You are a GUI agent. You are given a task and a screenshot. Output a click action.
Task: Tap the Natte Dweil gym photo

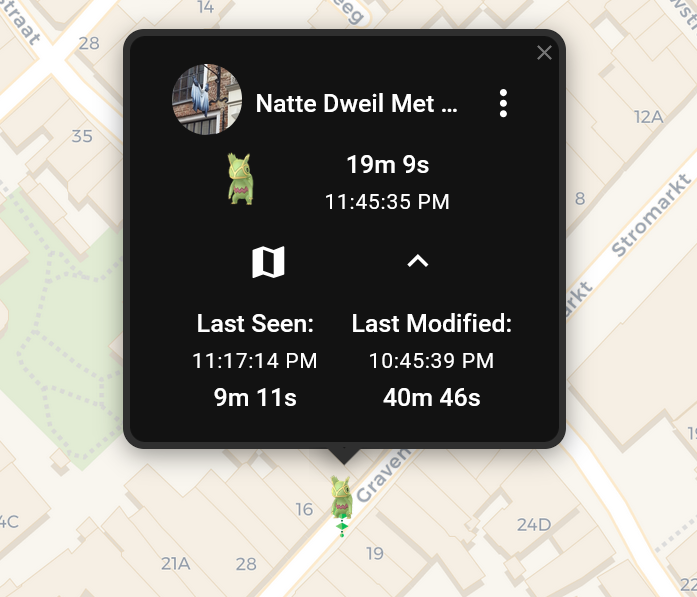(208, 99)
